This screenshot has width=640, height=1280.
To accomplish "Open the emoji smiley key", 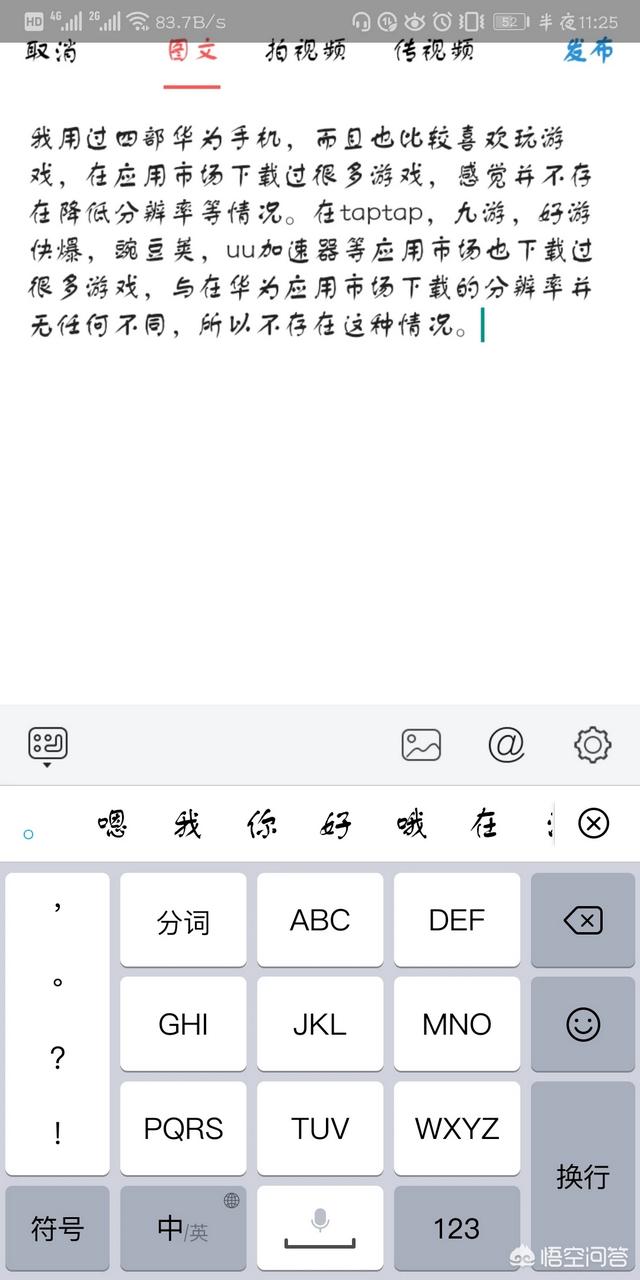I will [x=583, y=1024].
